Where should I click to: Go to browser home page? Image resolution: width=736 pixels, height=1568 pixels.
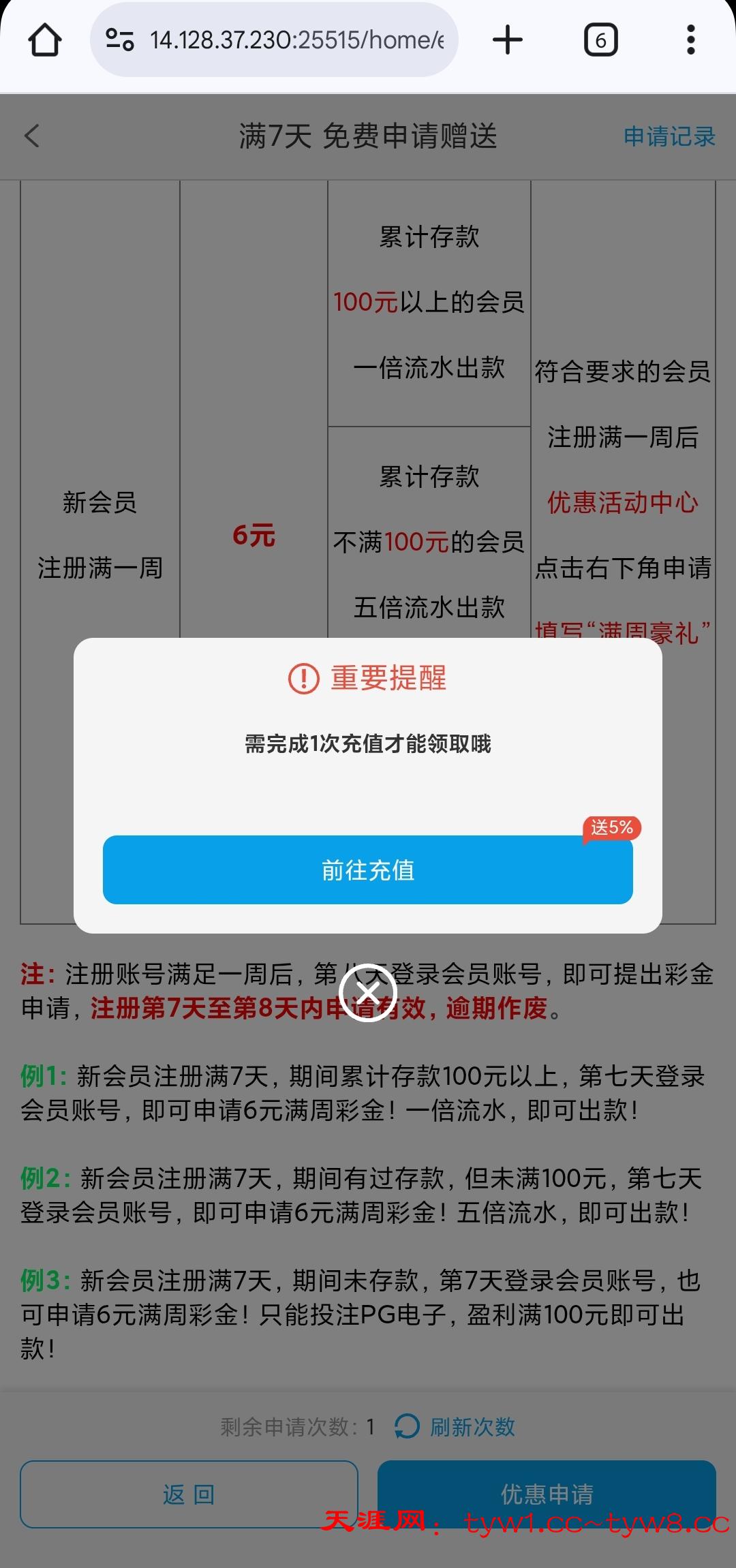pos(45,40)
